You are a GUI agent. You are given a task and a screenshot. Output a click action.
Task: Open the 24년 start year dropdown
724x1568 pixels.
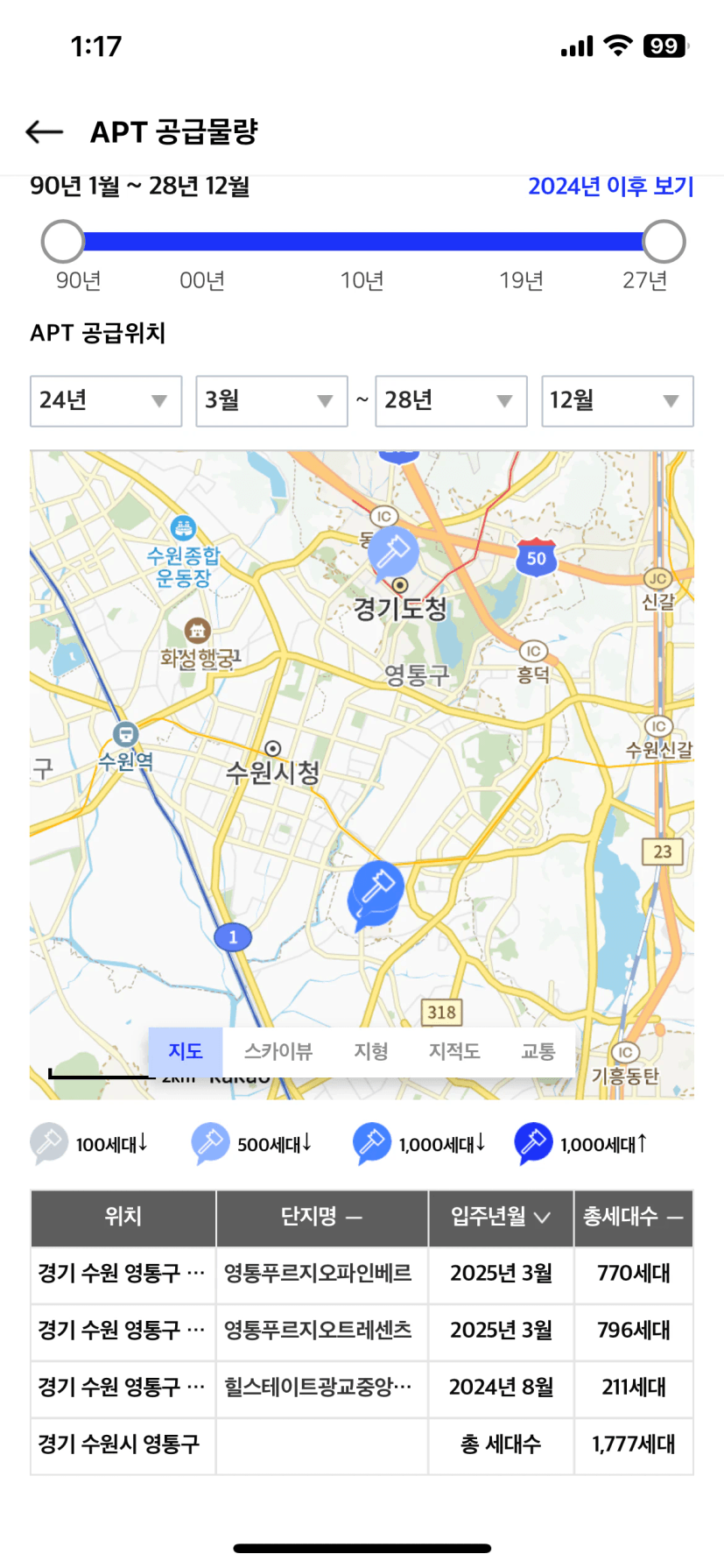pos(106,401)
